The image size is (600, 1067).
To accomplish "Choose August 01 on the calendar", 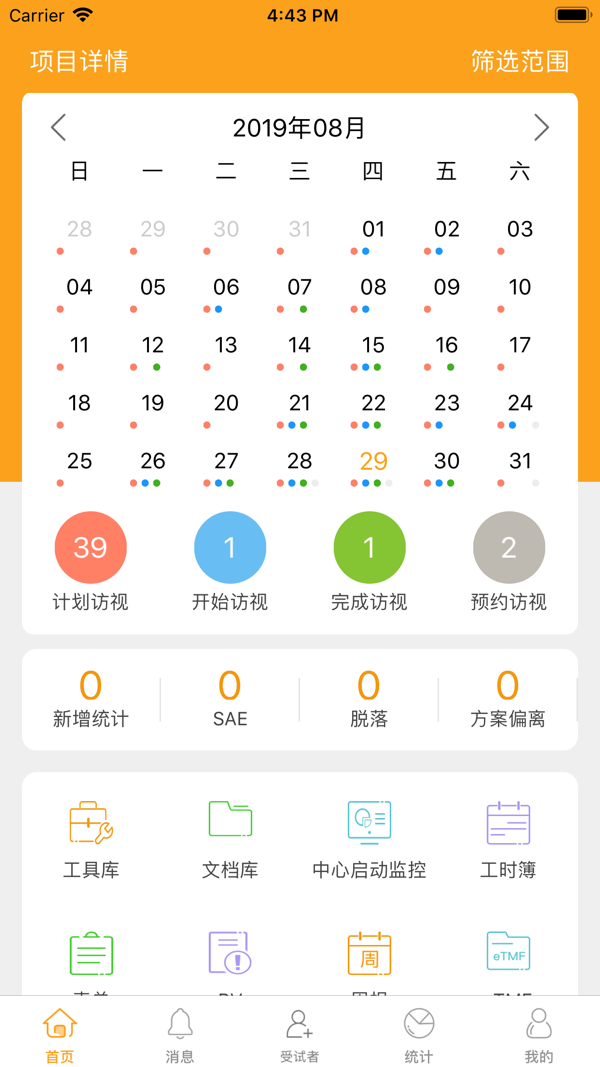I will point(373,230).
